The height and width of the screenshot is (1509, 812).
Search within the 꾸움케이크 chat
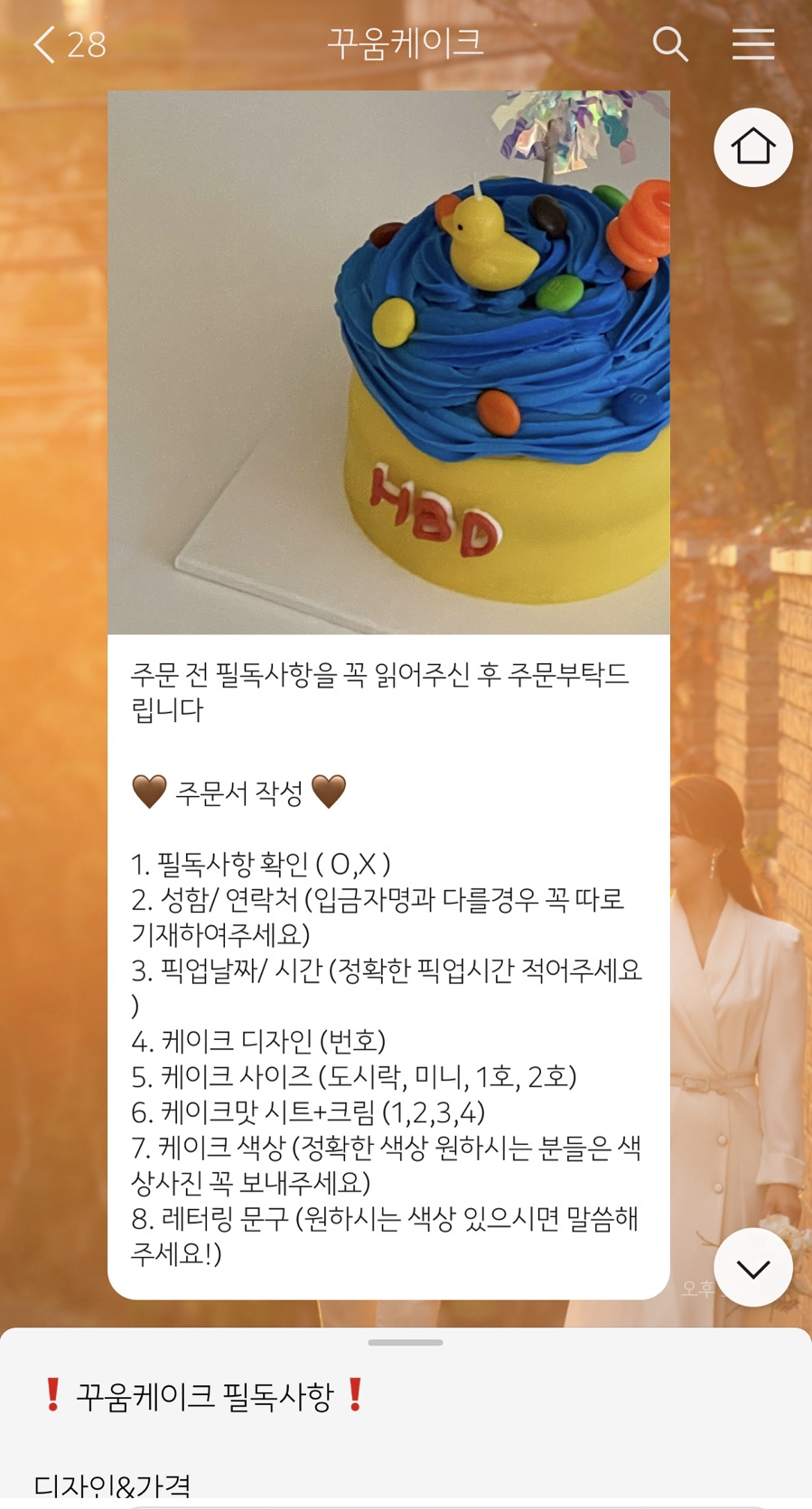click(x=669, y=43)
